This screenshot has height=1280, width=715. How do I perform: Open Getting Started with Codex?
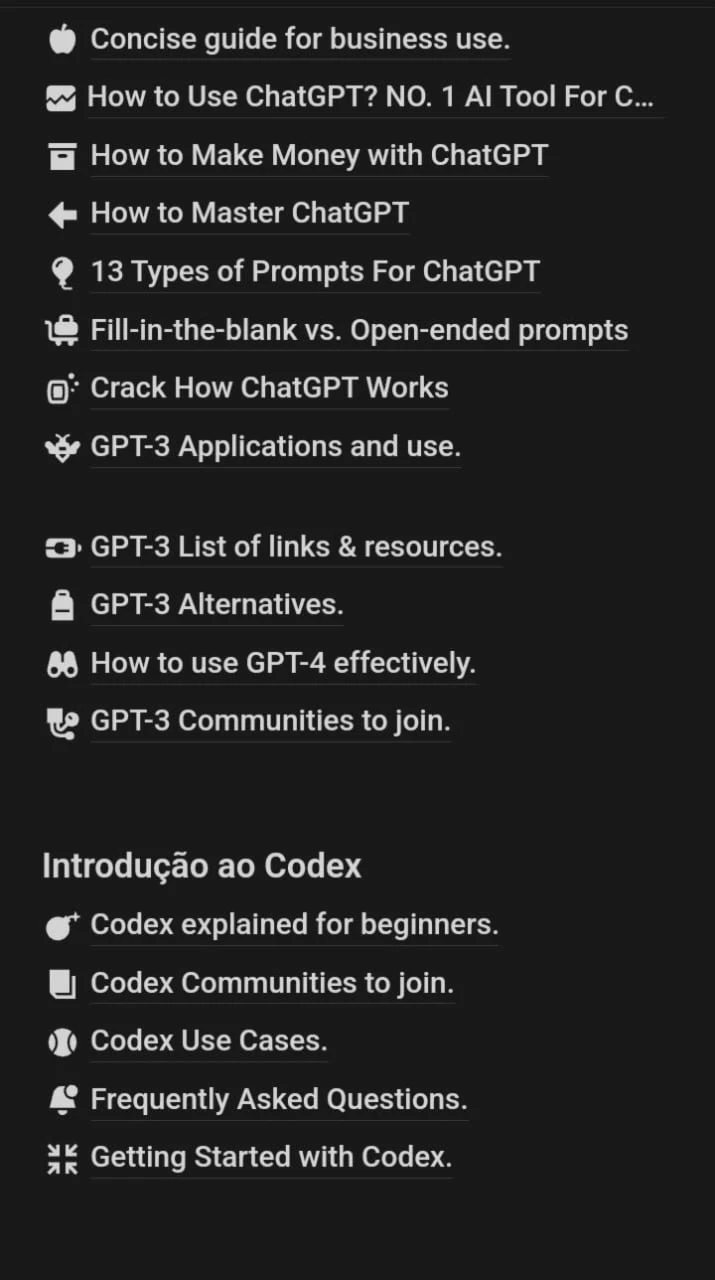coord(271,1157)
